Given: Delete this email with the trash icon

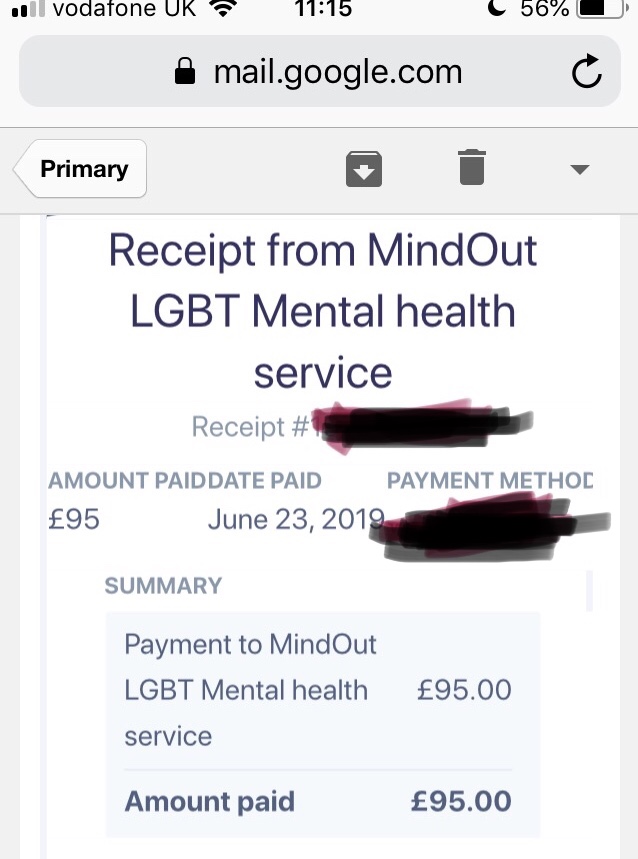Looking at the screenshot, I should pos(472,167).
